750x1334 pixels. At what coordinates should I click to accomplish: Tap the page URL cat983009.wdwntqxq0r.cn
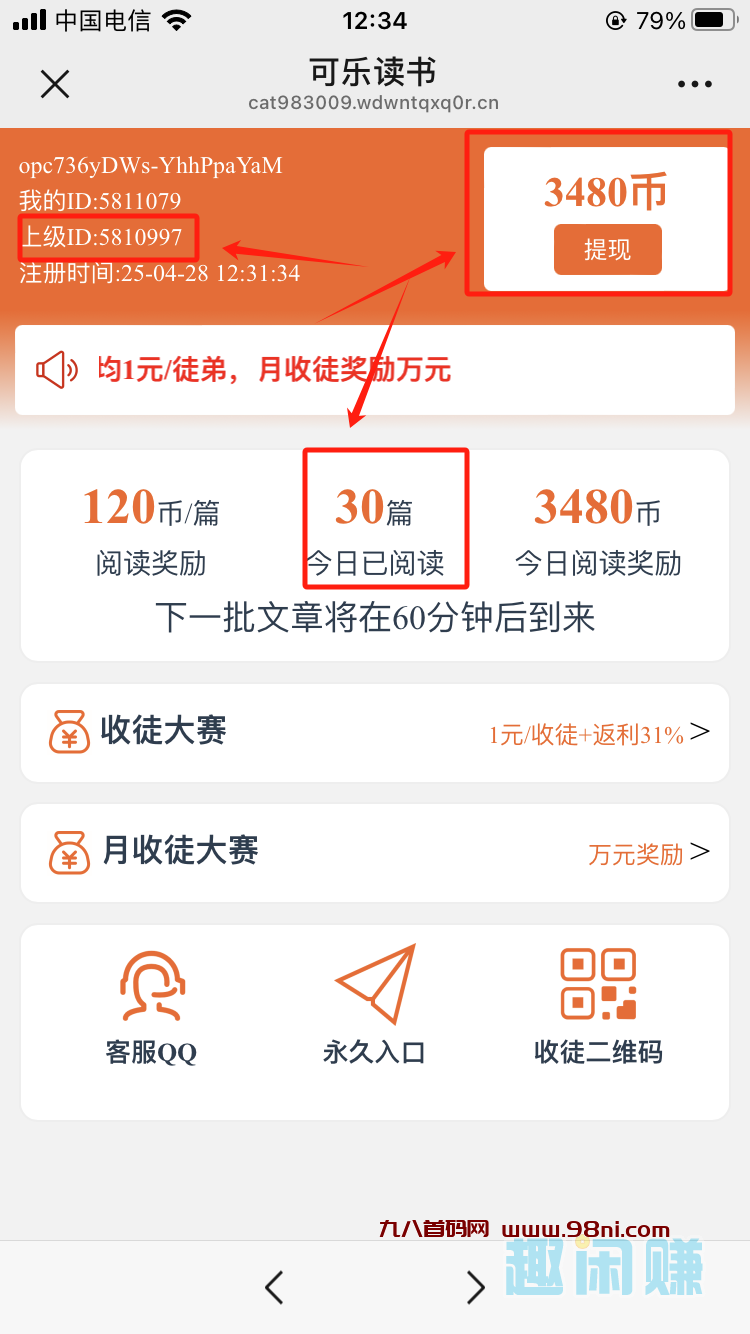coord(374,102)
